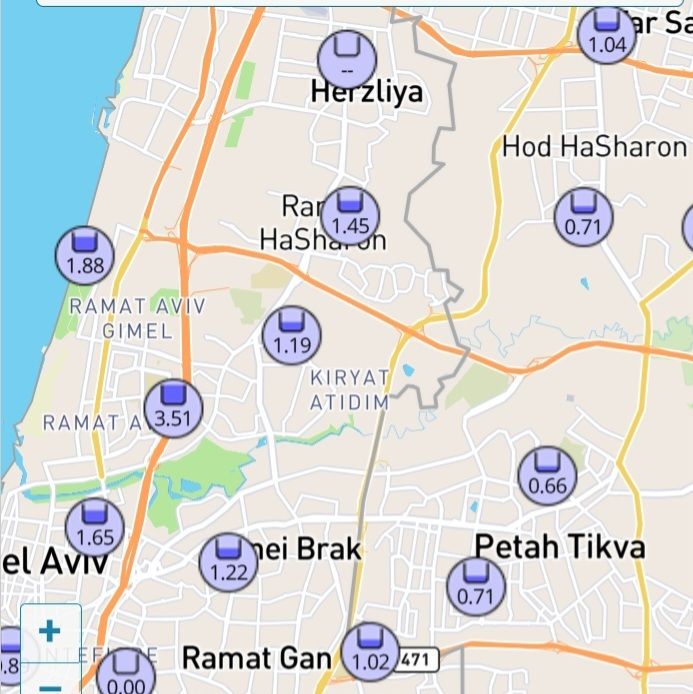Image resolution: width=693 pixels, height=694 pixels.
Task: Tap the 1.45 marker at Ramat HaSharon
Action: 350,215
